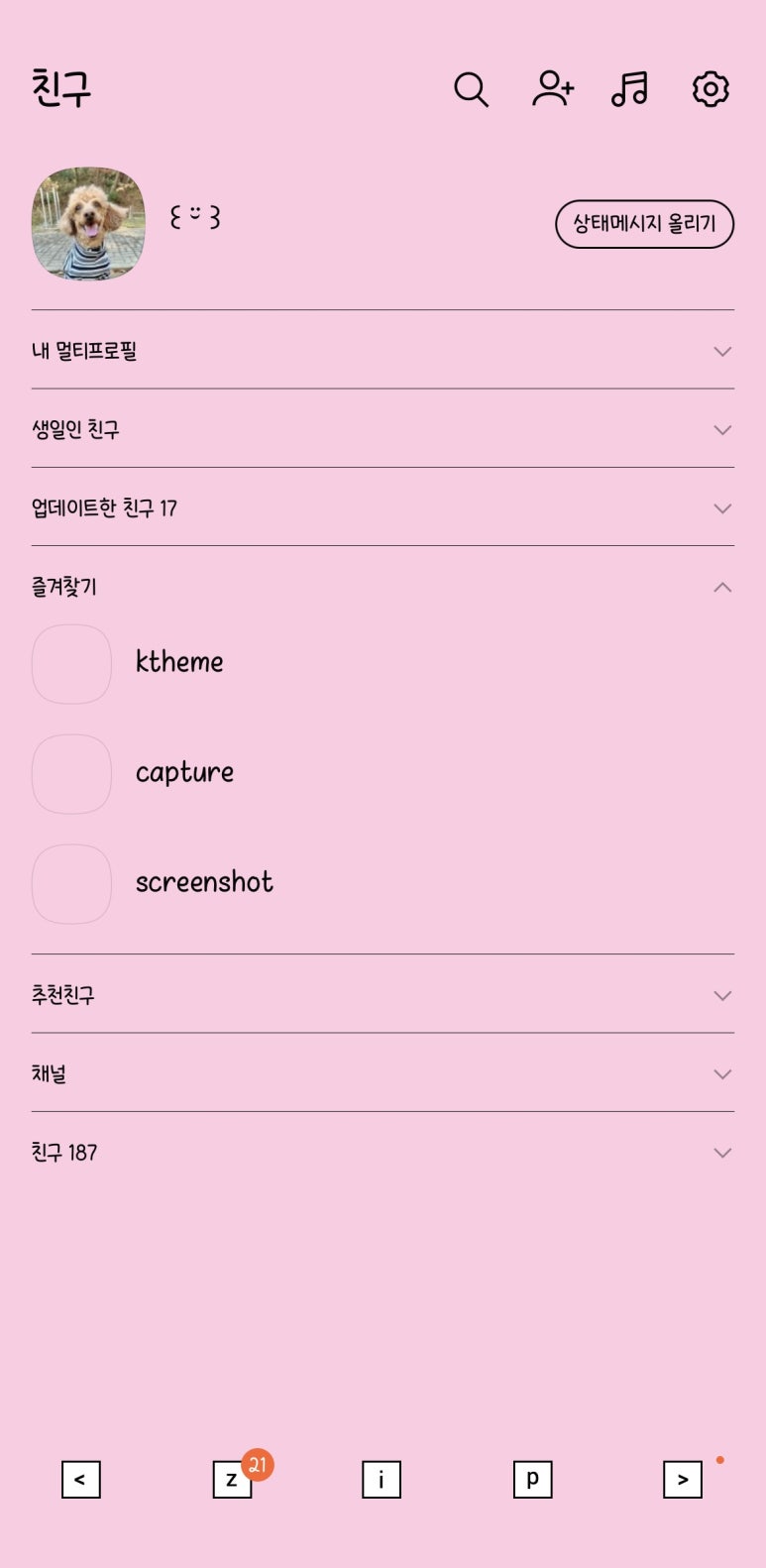Open capture friend profile

tap(383, 773)
